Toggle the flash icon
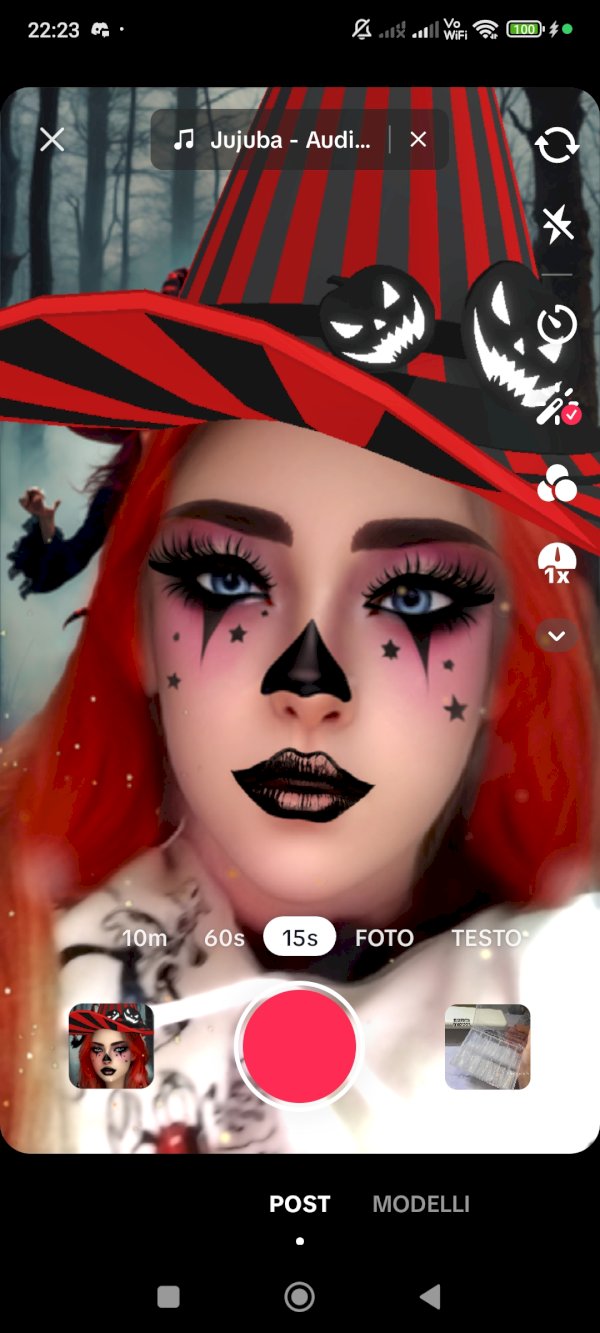Viewport: 600px width, 1333px height. (557, 225)
